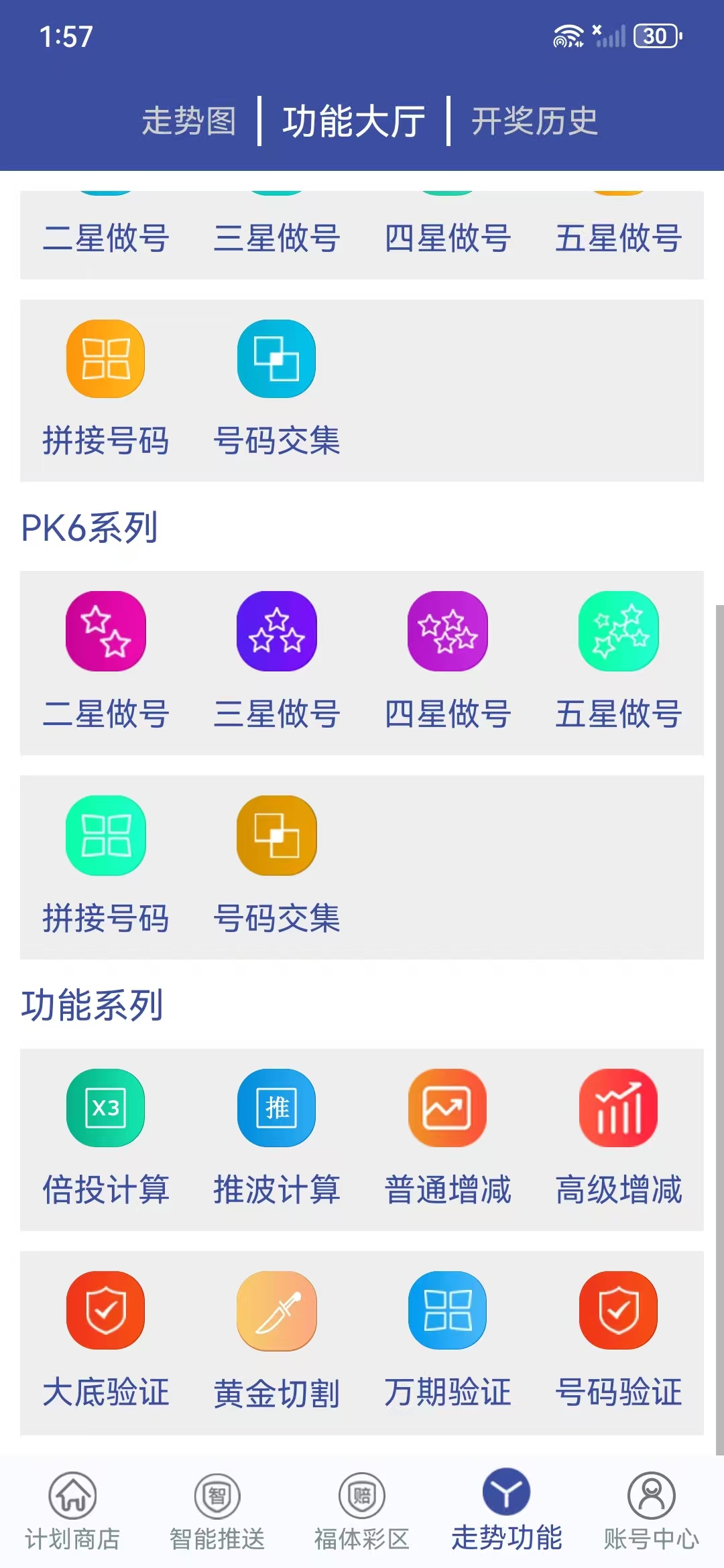724x1568 pixels.
Task: Open 四星做号 in the PK6系列 section
Action: pyautogui.click(x=448, y=632)
